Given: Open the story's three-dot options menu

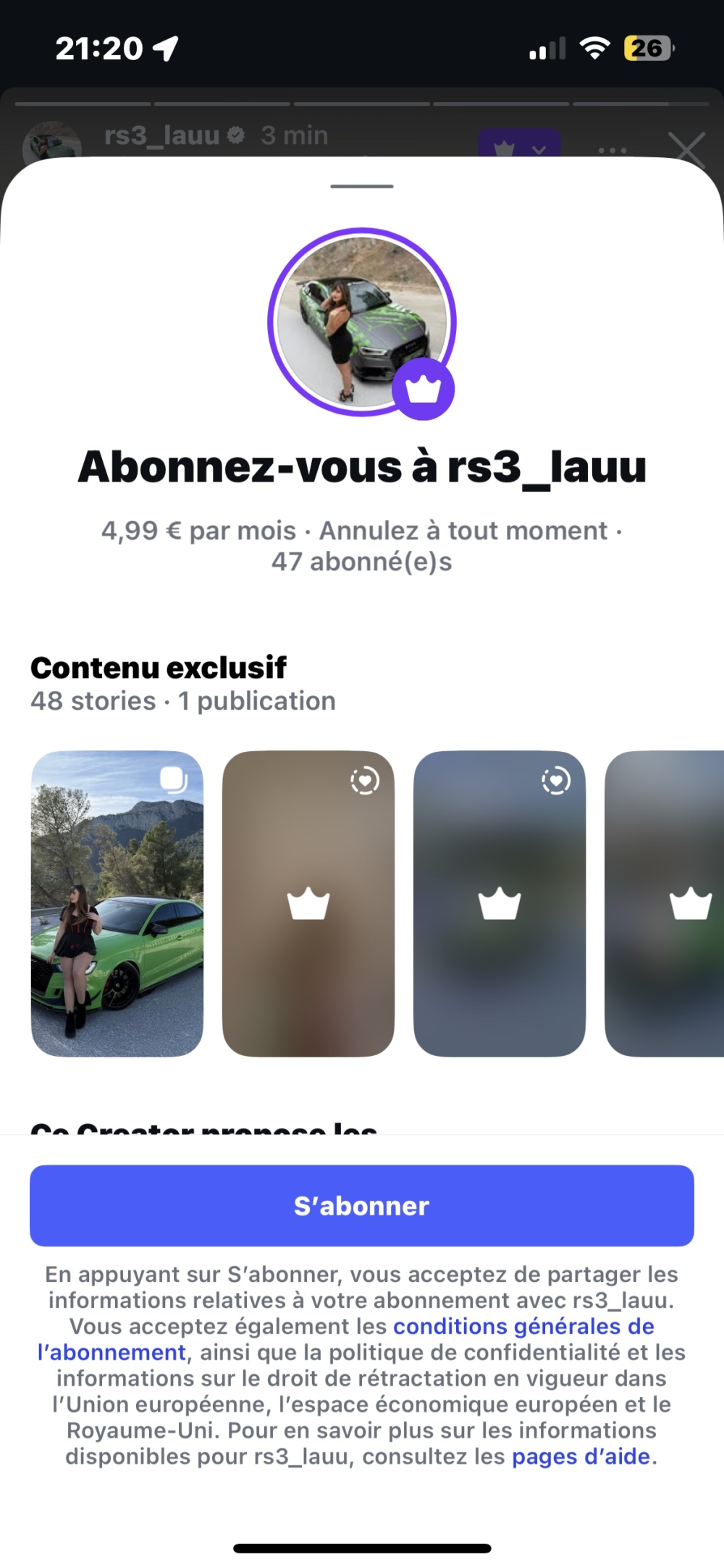Looking at the screenshot, I should (613, 150).
